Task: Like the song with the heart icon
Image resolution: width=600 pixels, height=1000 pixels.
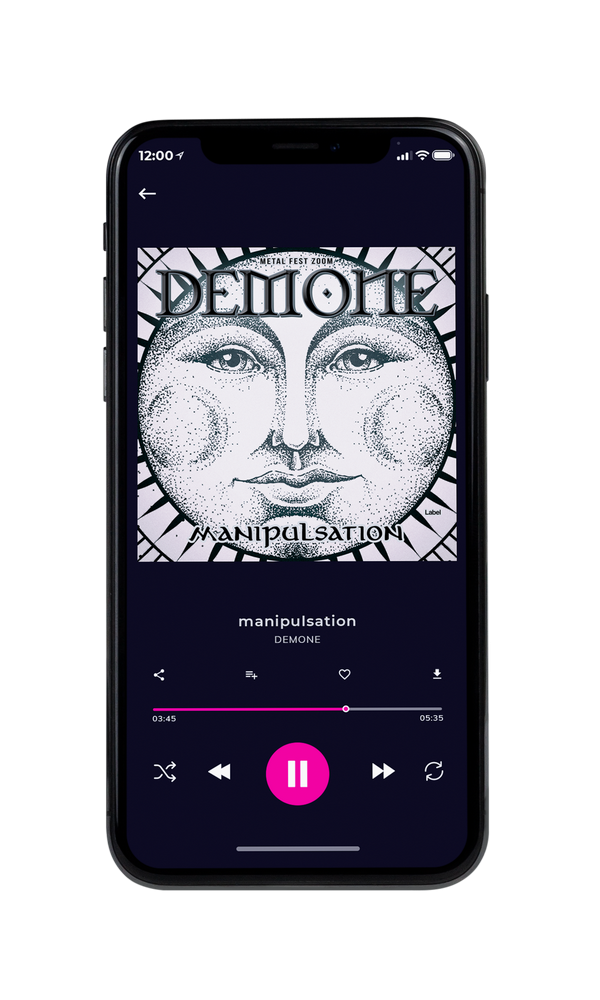Action: tap(344, 674)
